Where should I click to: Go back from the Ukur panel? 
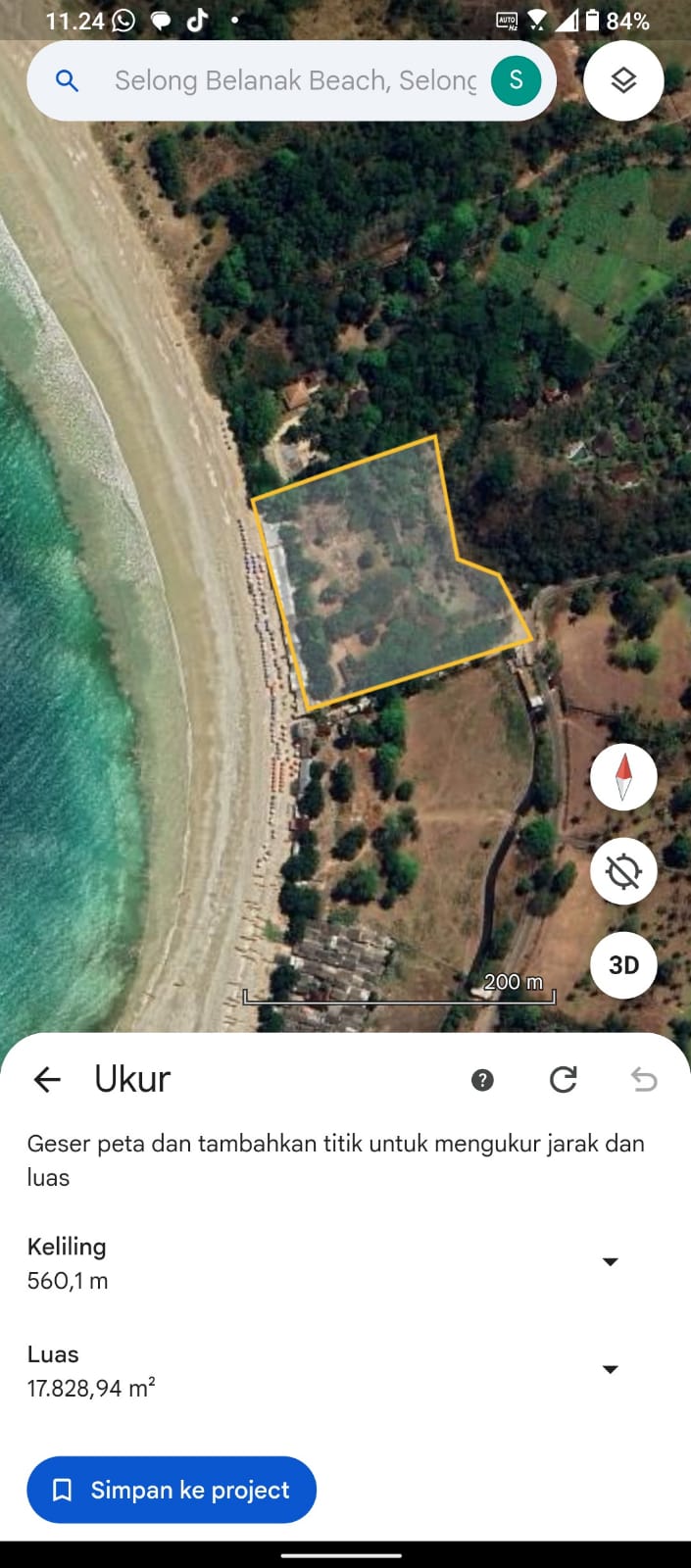47,1080
